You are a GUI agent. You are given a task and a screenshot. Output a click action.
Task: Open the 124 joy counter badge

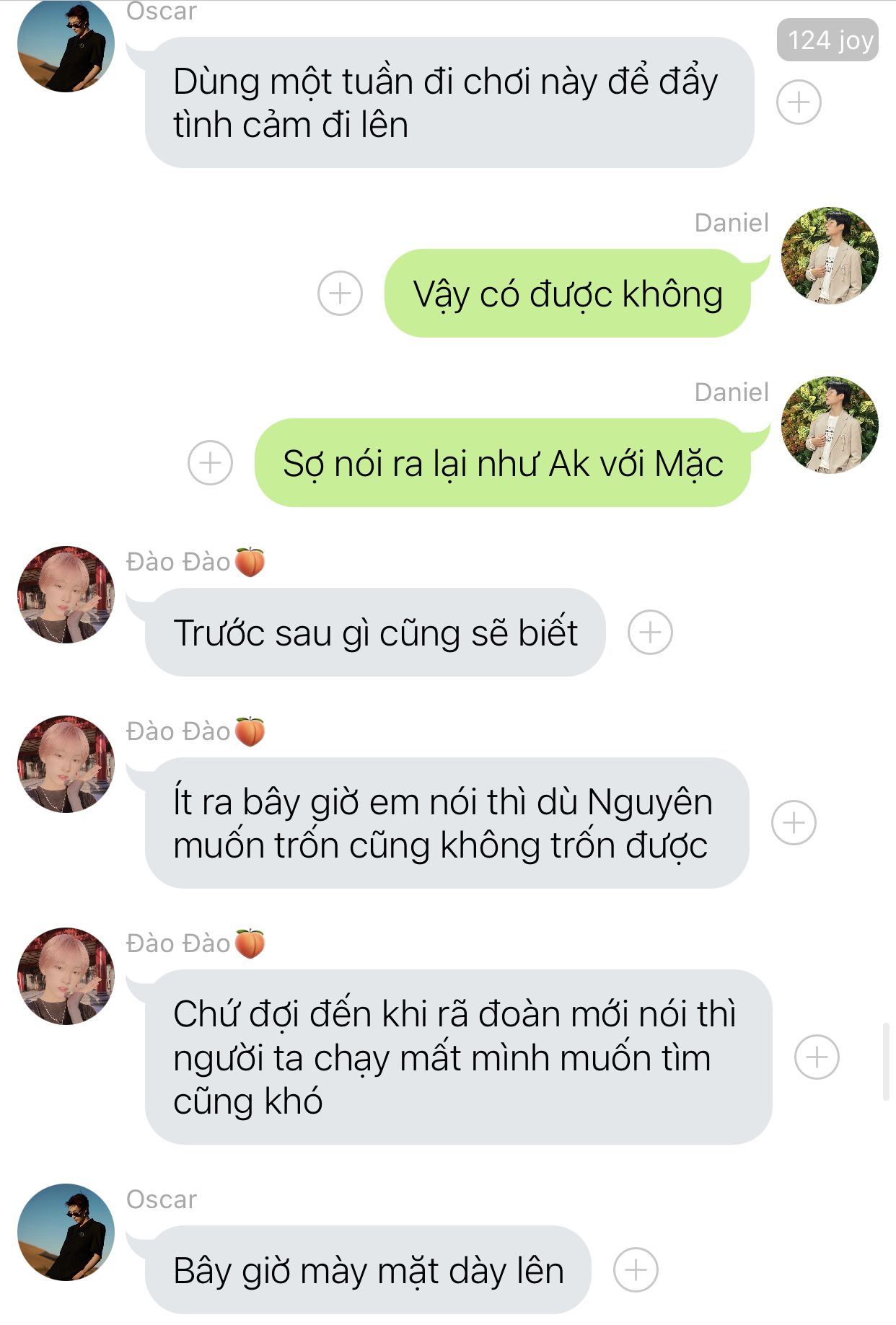(x=827, y=40)
